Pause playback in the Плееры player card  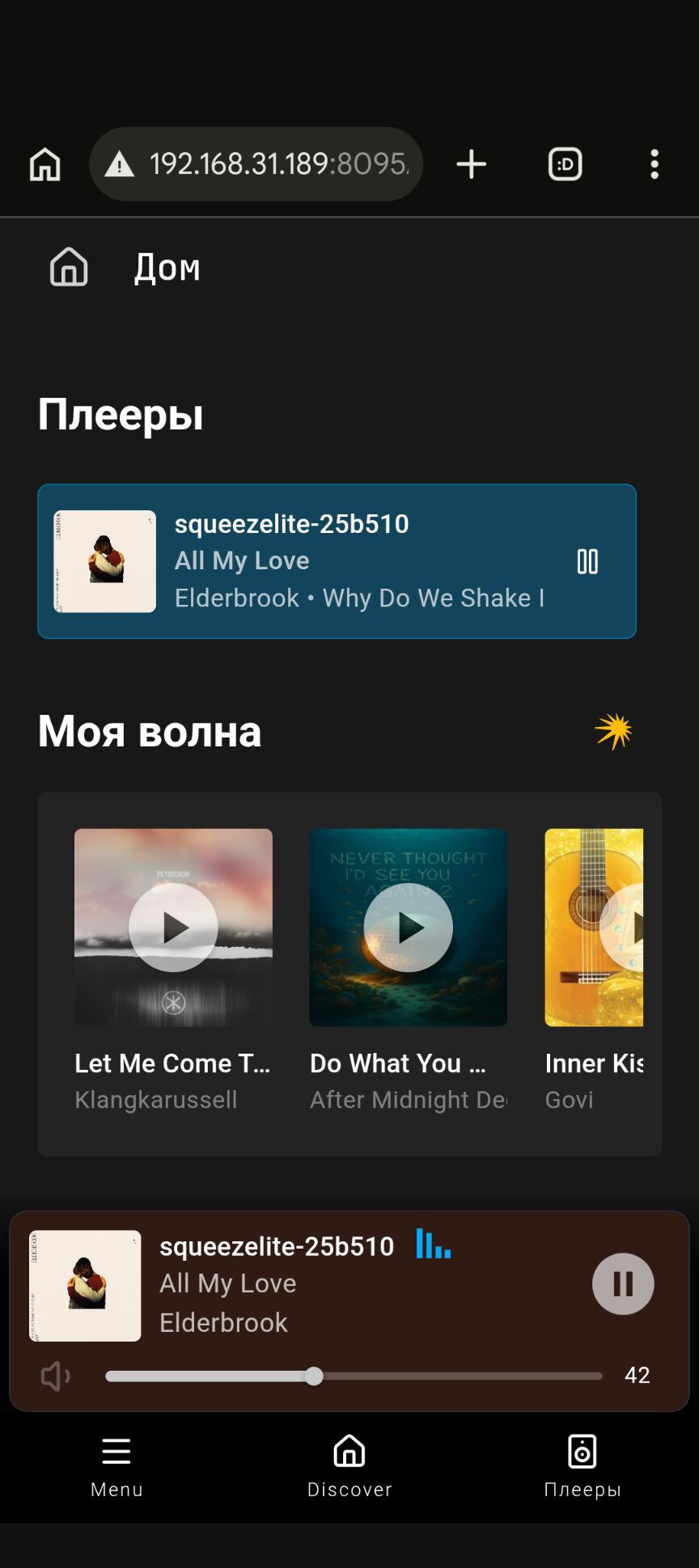pyautogui.click(x=587, y=561)
